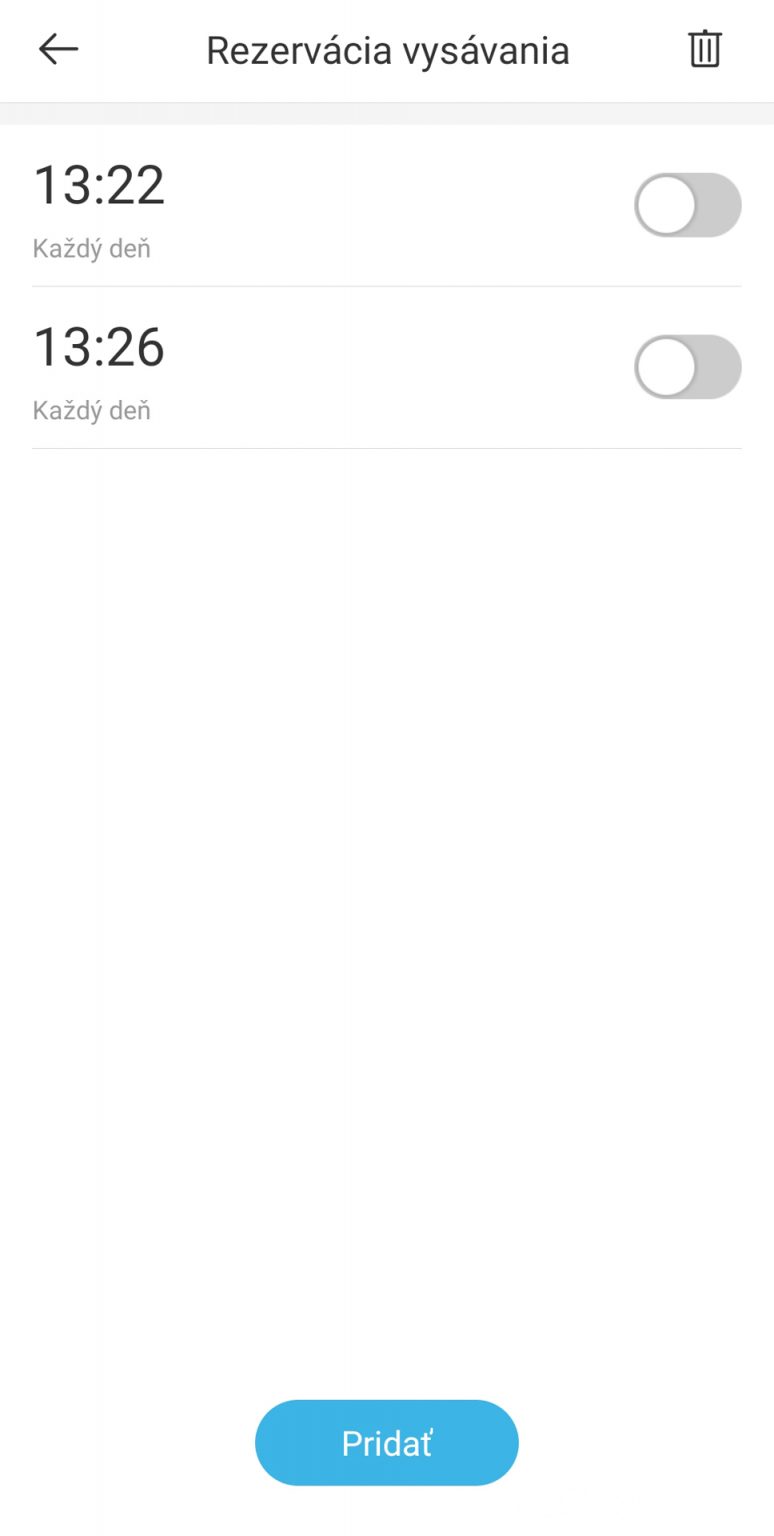Open the 13:26 reservation entry
This screenshot has height=1536, width=774.
click(387, 368)
